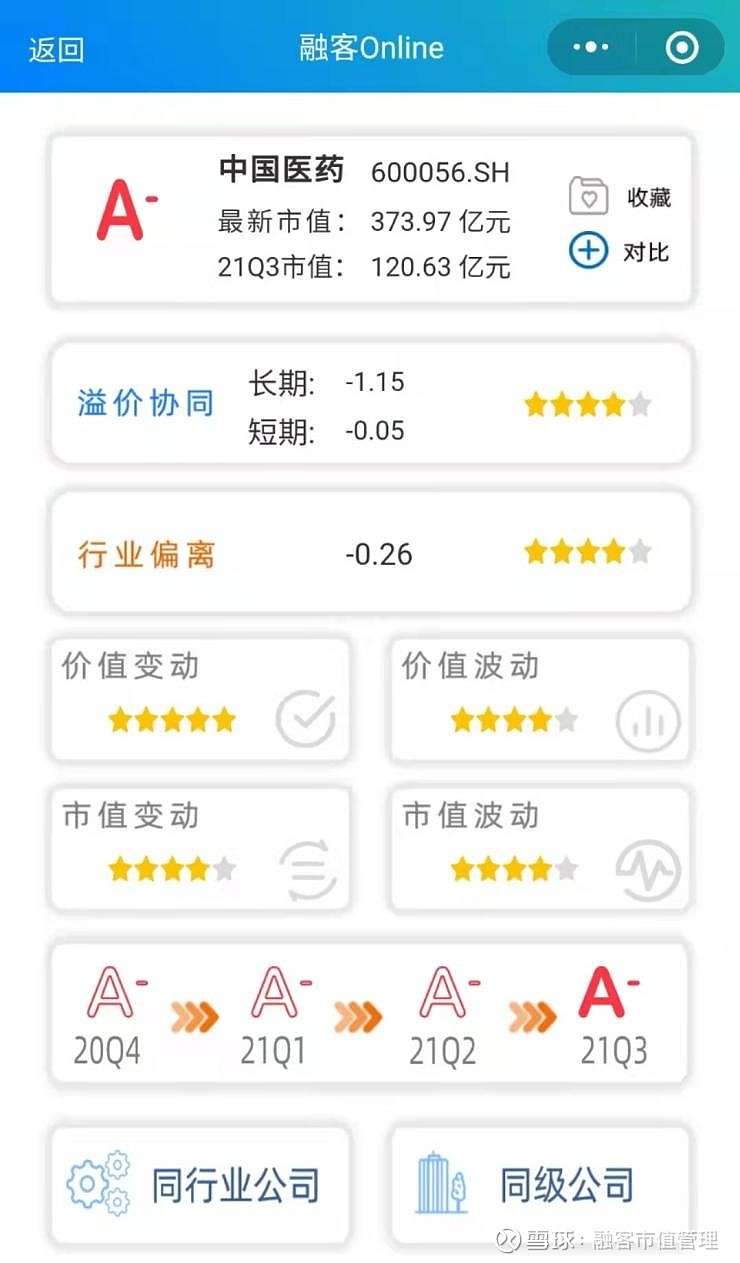Viewport: 740px width, 1263px height.
Task: Open the ••• more options menu
Action: click(591, 47)
